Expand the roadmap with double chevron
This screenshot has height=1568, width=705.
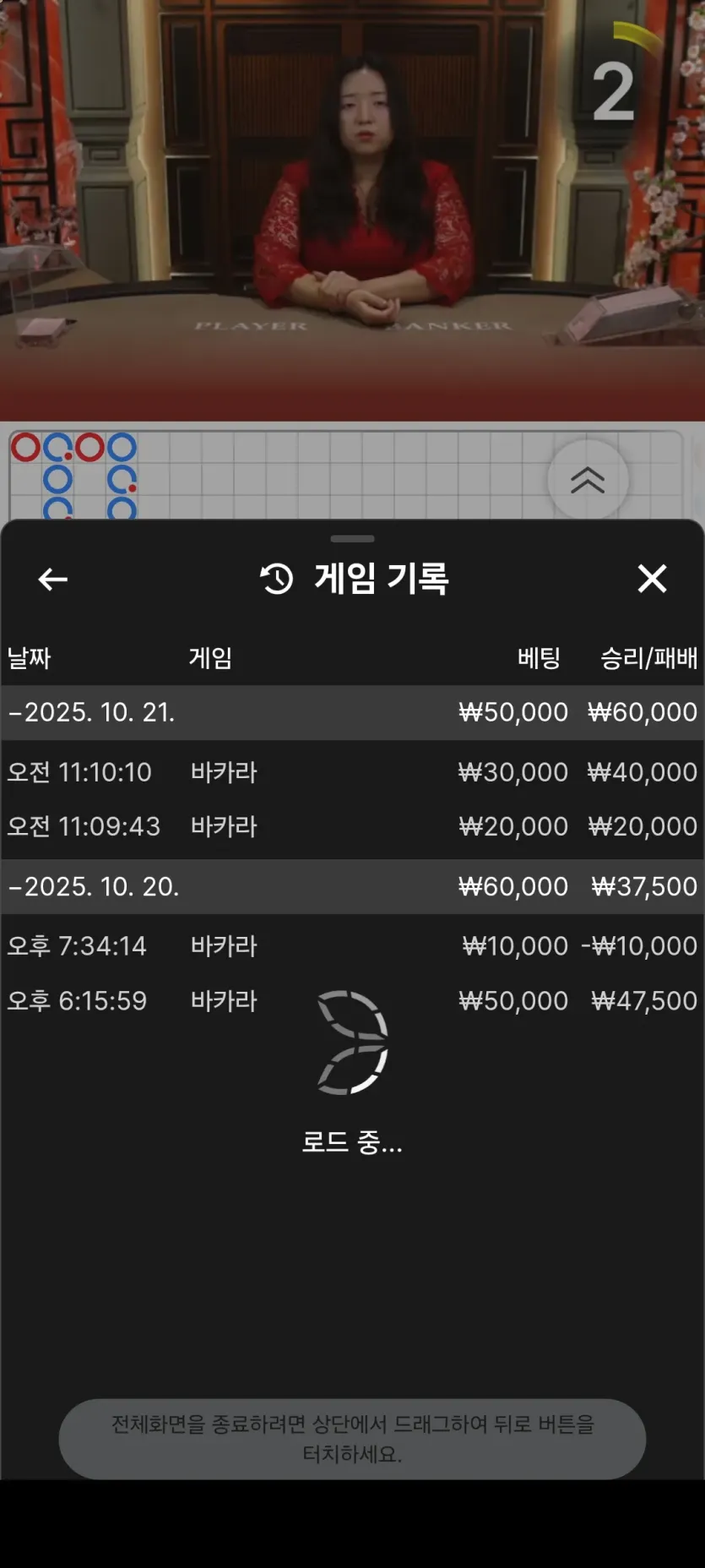point(588,480)
